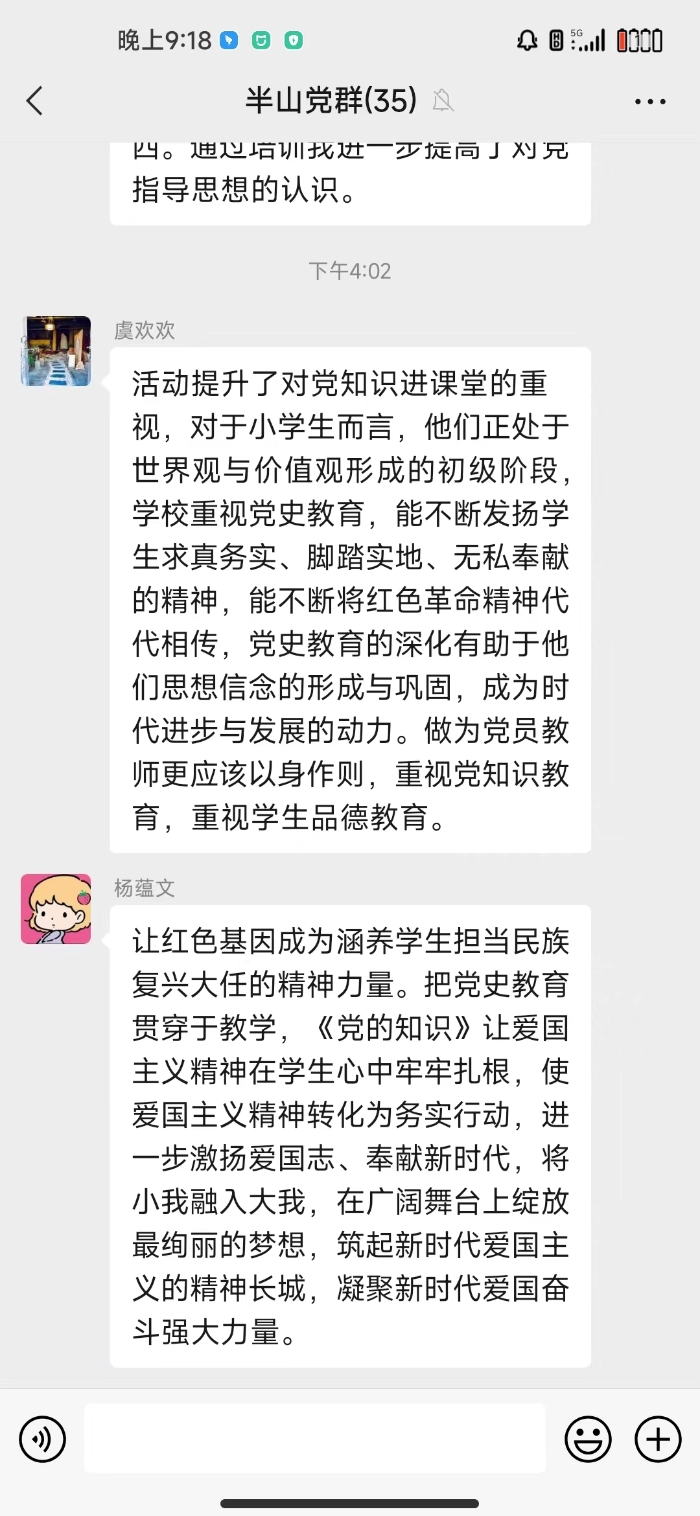700x1516 pixels.
Task: Tap the message input field
Action: tap(315, 1439)
